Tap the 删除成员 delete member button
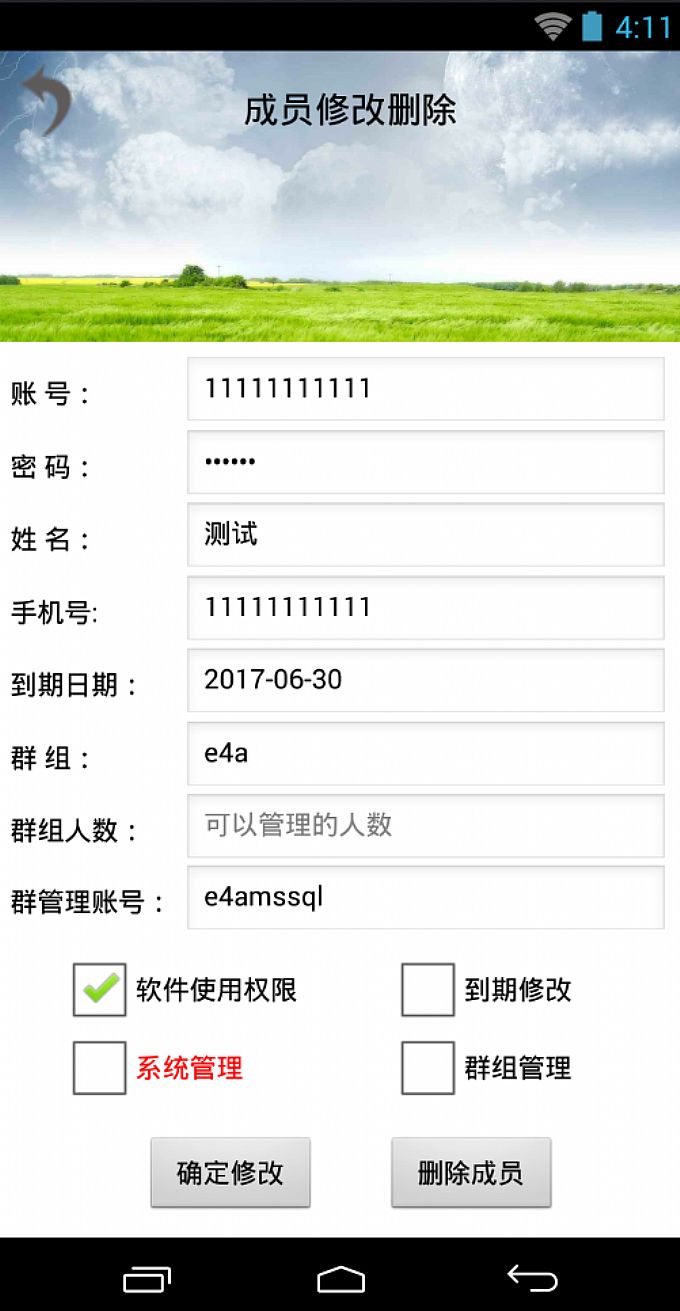Screen dimensions: 680x1311 [471, 1172]
